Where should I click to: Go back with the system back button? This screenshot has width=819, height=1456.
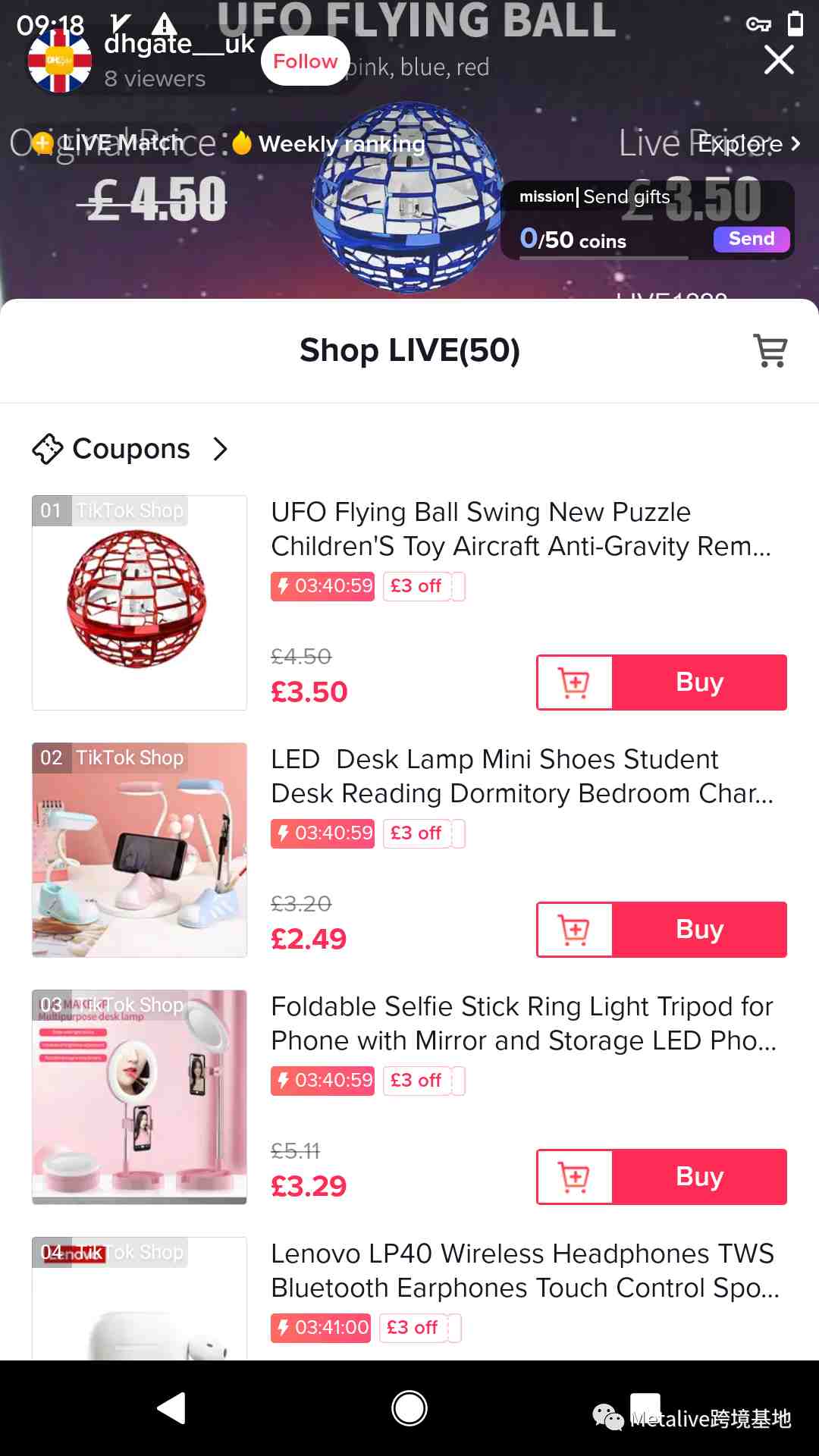coord(171,1408)
